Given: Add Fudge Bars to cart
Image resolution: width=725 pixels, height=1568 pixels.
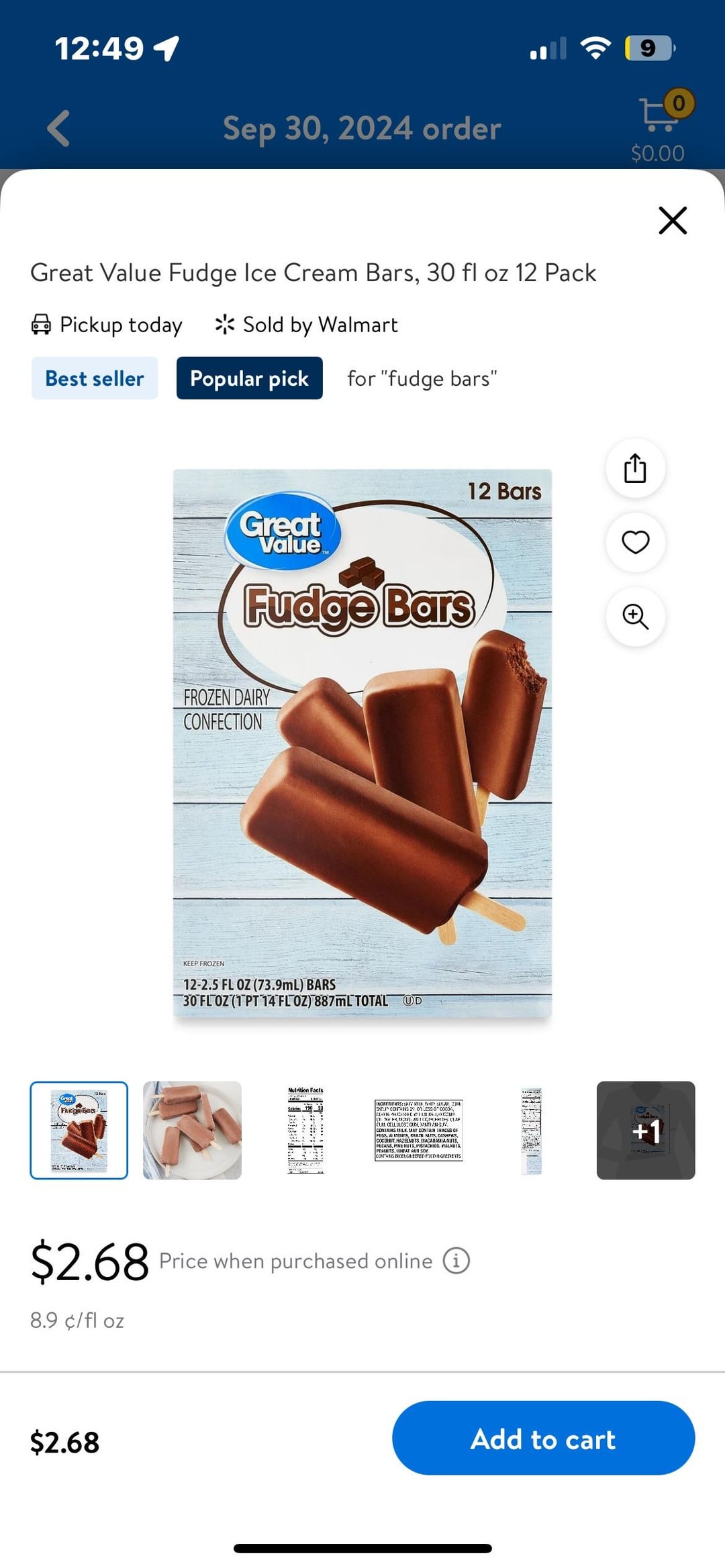Looking at the screenshot, I should tap(542, 1439).
